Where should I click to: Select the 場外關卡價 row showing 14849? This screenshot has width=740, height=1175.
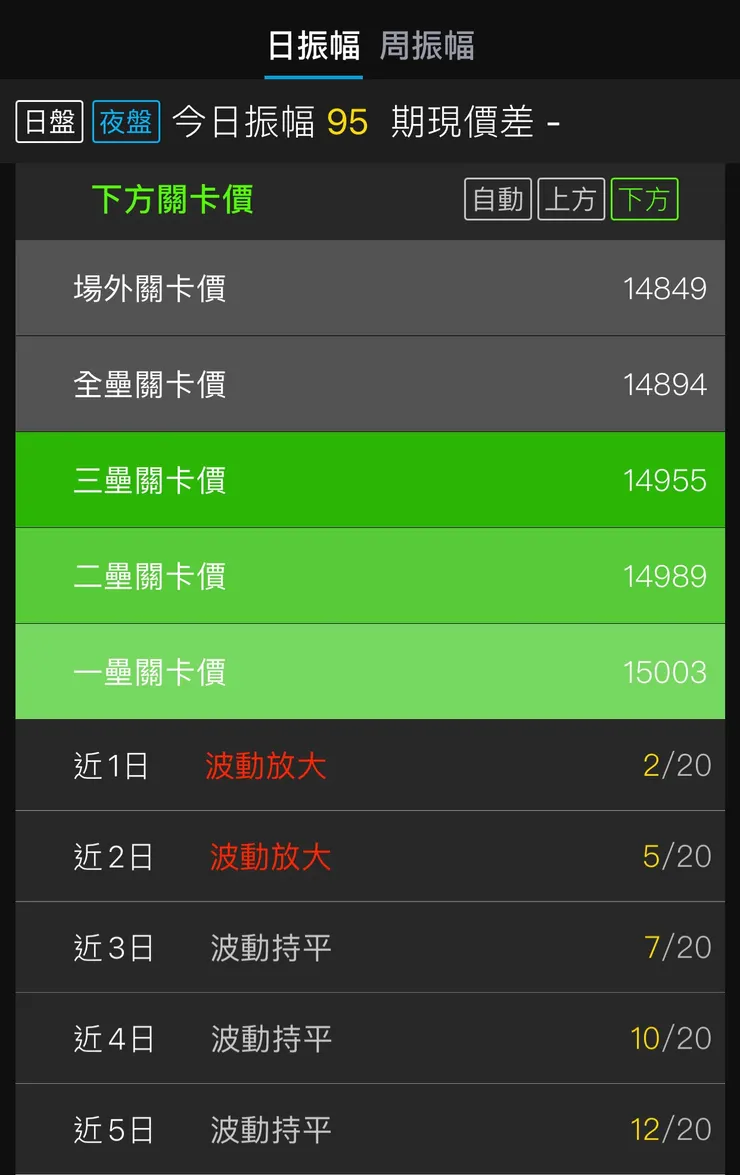[370, 288]
